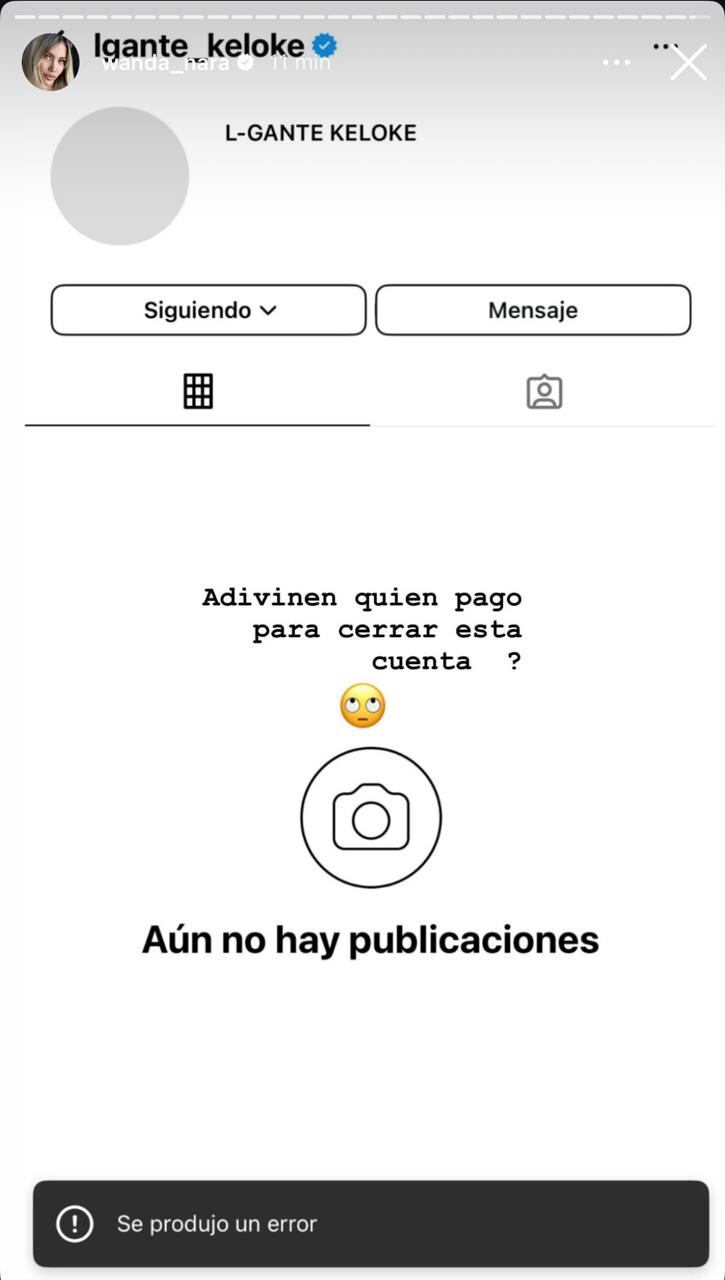Open the three-dot options menu top right
Viewport: 725px width, 1280px height.
point(664,46)
